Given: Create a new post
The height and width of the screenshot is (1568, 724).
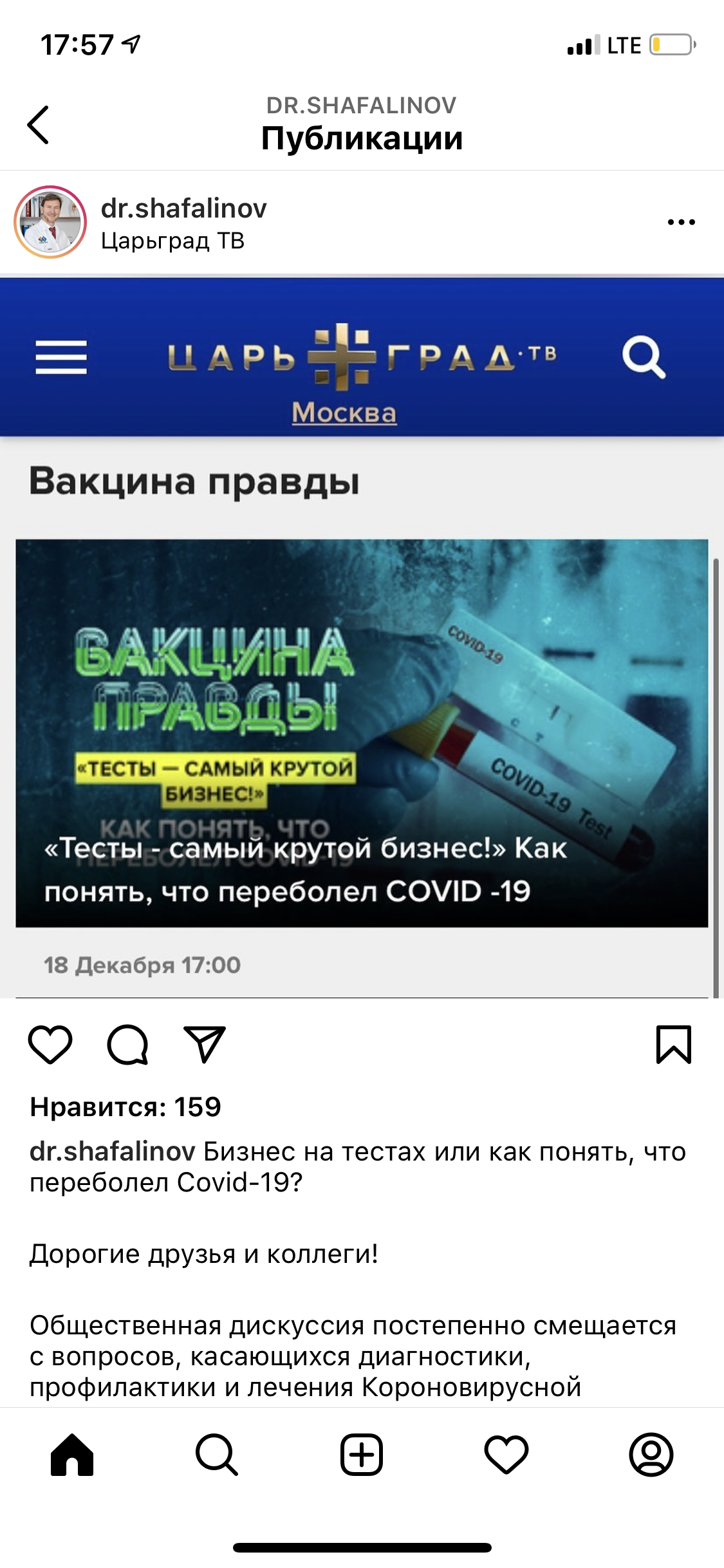Looking at the screenshot, I should (x=362, y=1455).
